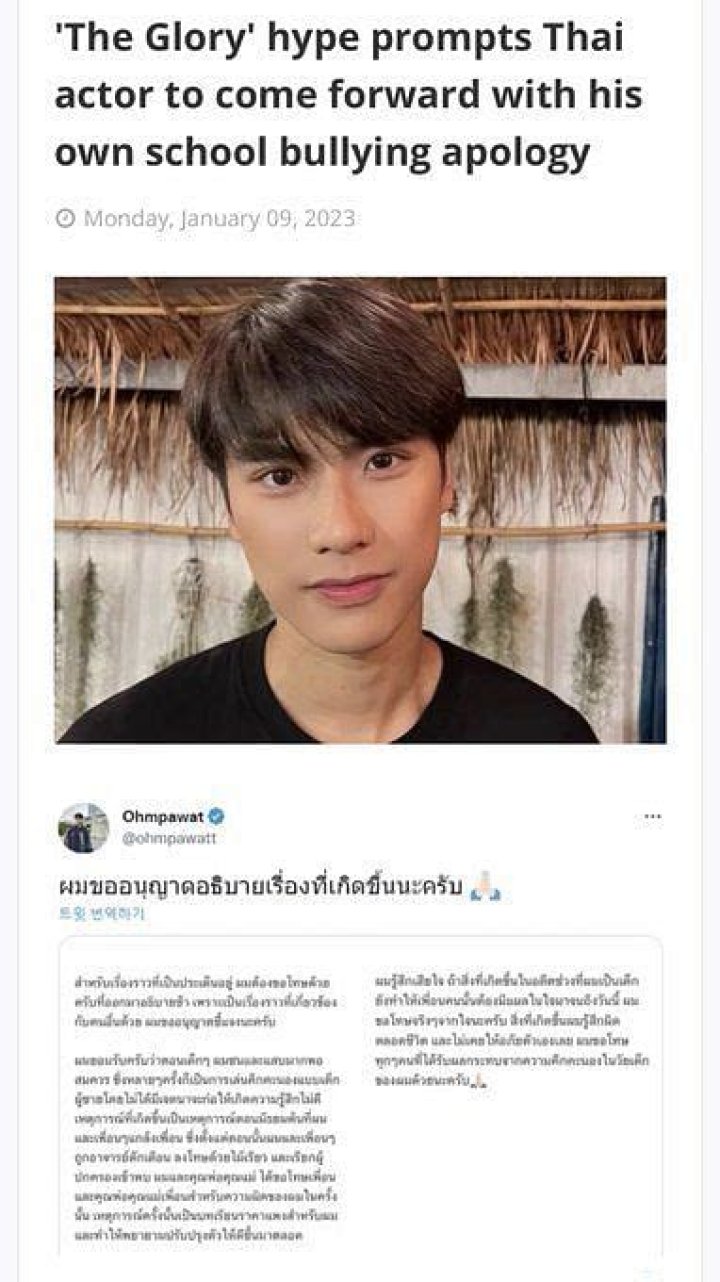This screenshot has width=720, height=1282.
Task: Open the actor's photo in the article
Action: [360, 510]
